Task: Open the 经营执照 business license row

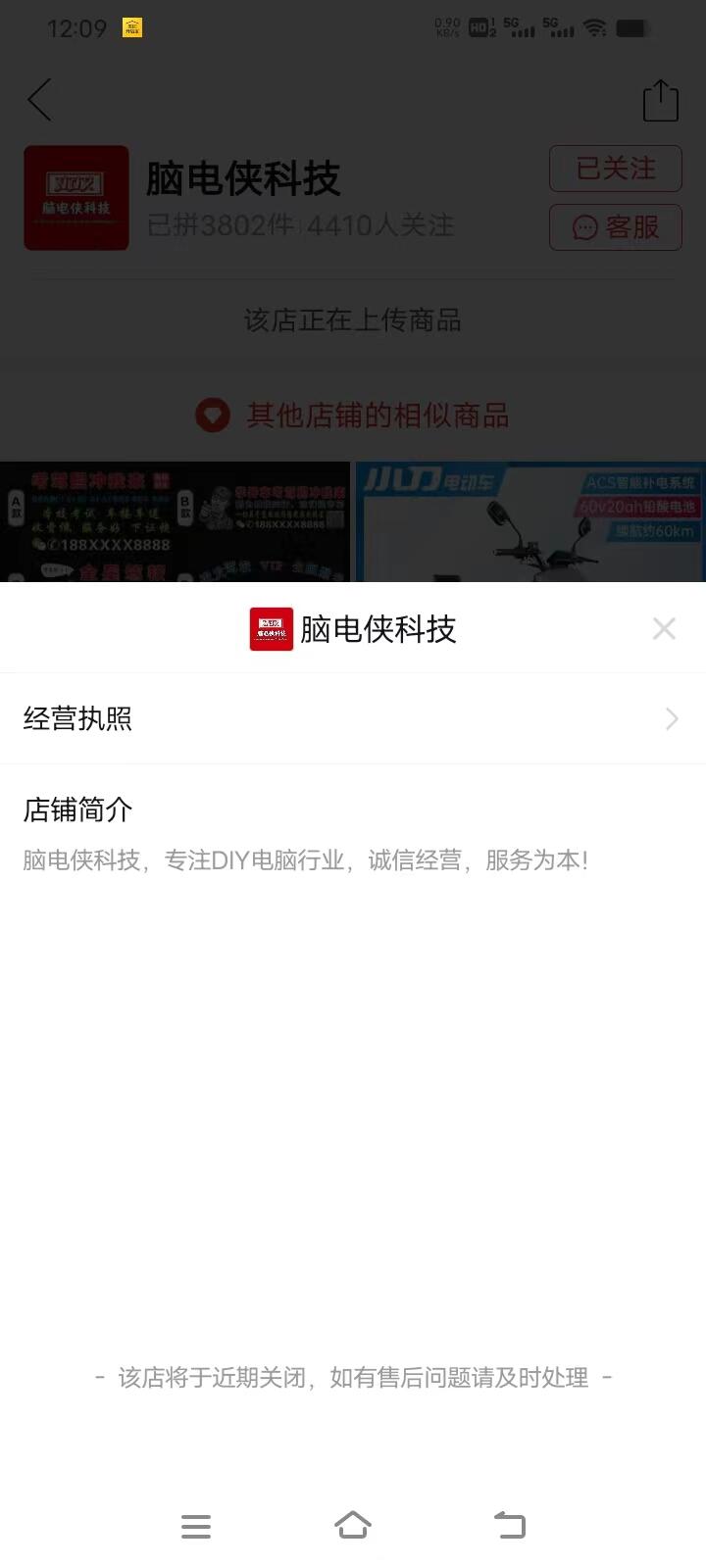Action: point(353,718)
